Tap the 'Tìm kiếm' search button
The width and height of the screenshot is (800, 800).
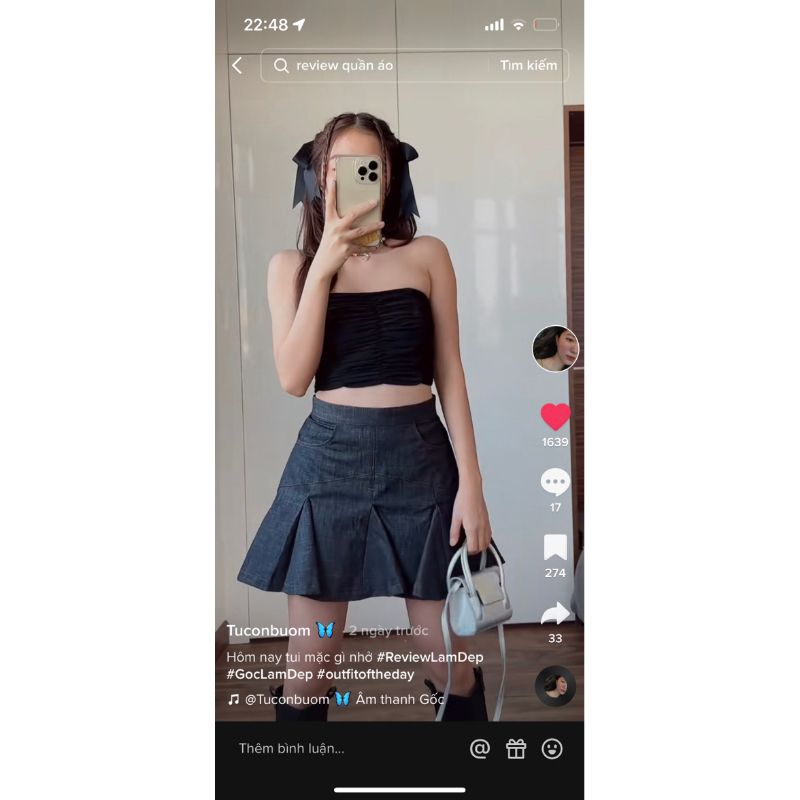pos(530,66)
